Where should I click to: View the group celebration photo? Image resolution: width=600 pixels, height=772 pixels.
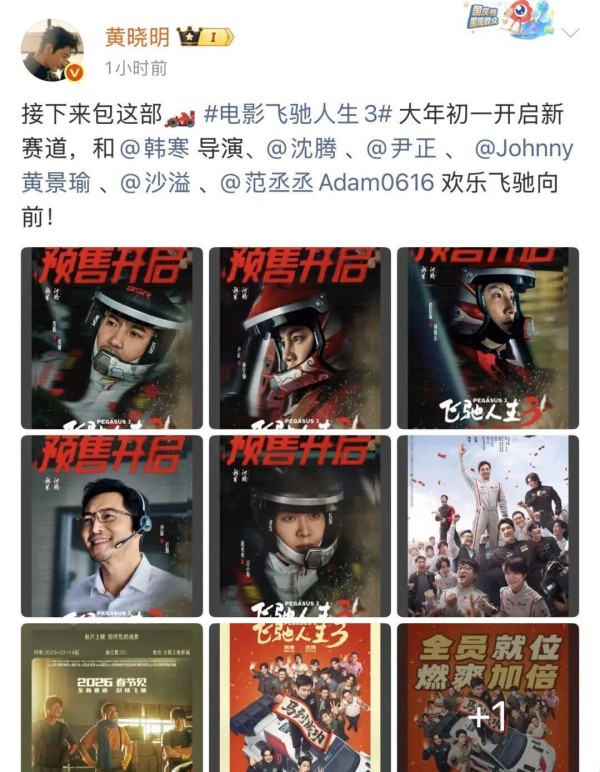[487, 526]
